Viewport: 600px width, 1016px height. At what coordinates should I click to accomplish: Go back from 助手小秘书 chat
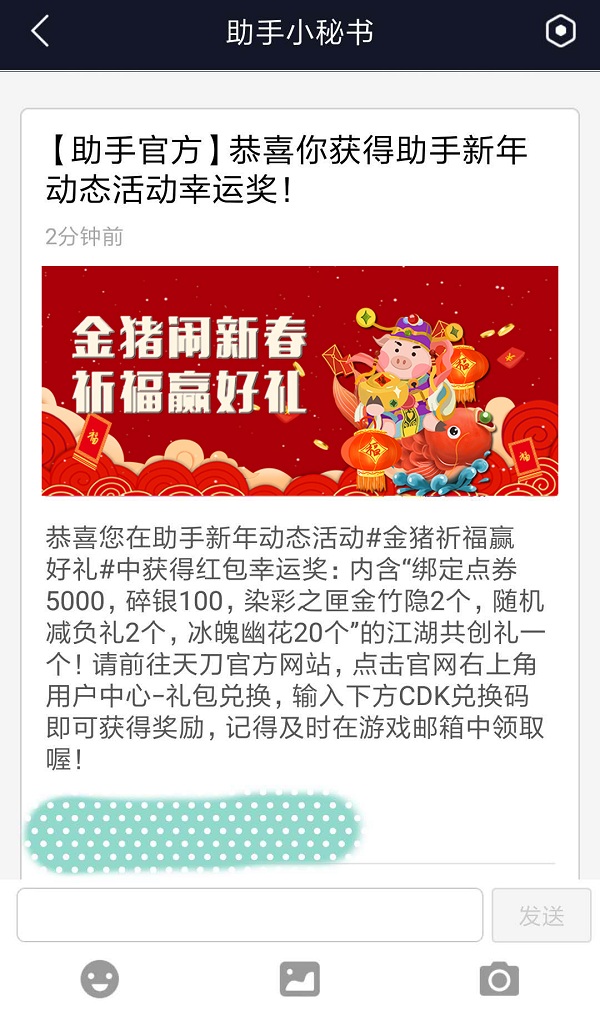(x=40, y=32)
